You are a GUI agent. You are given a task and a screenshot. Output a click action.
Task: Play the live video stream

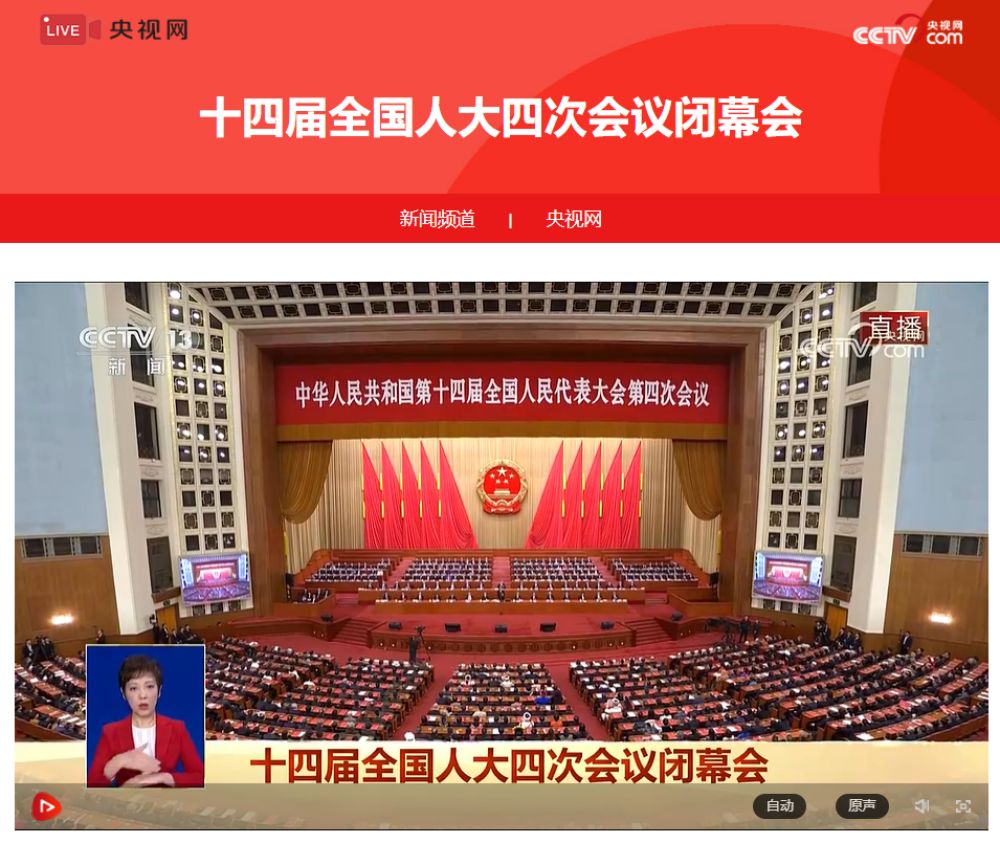click(x=45, y=806)
